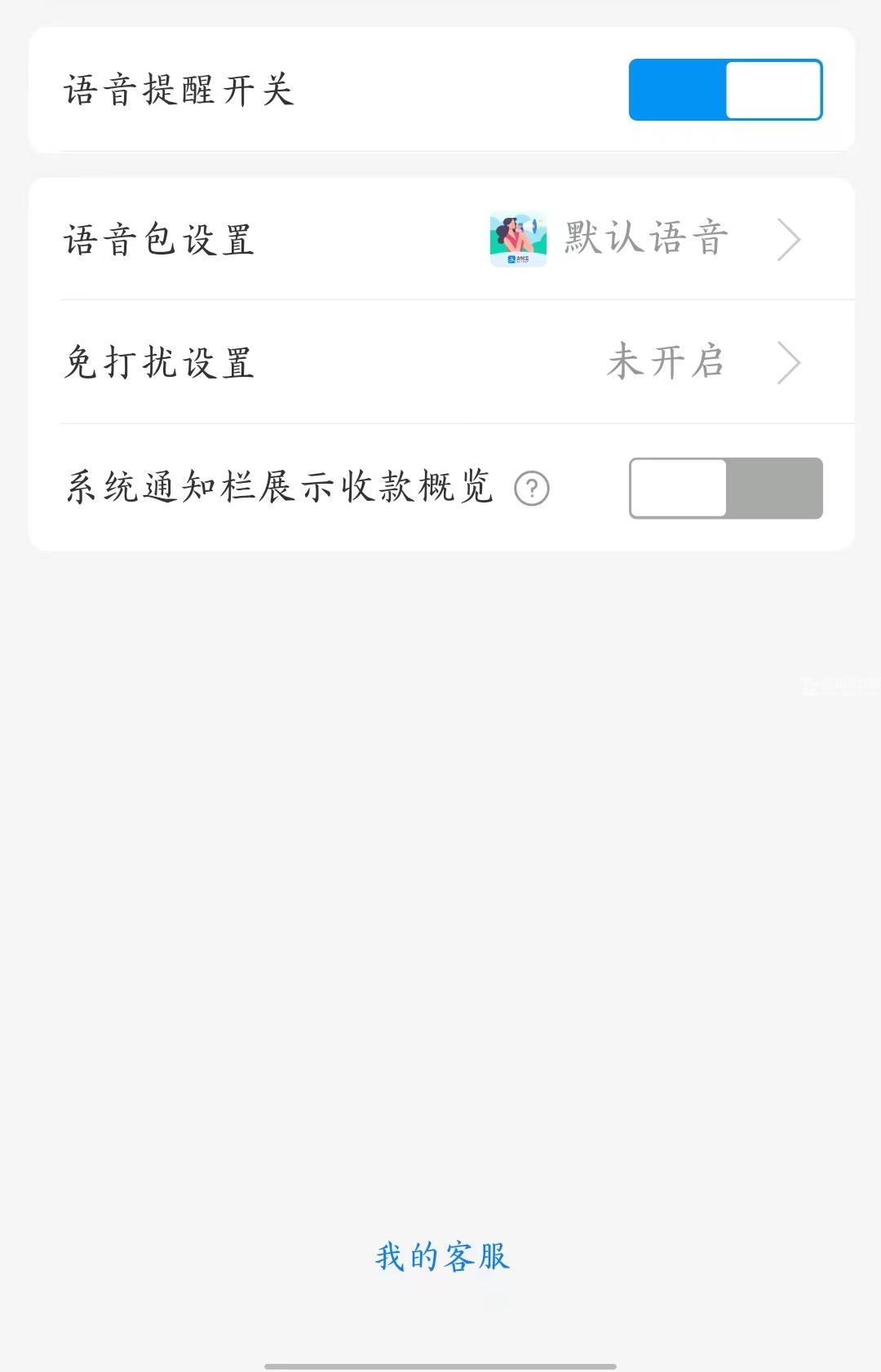Open 免打扰设置 row
The image size is (881, 1372).
[440, 362]
